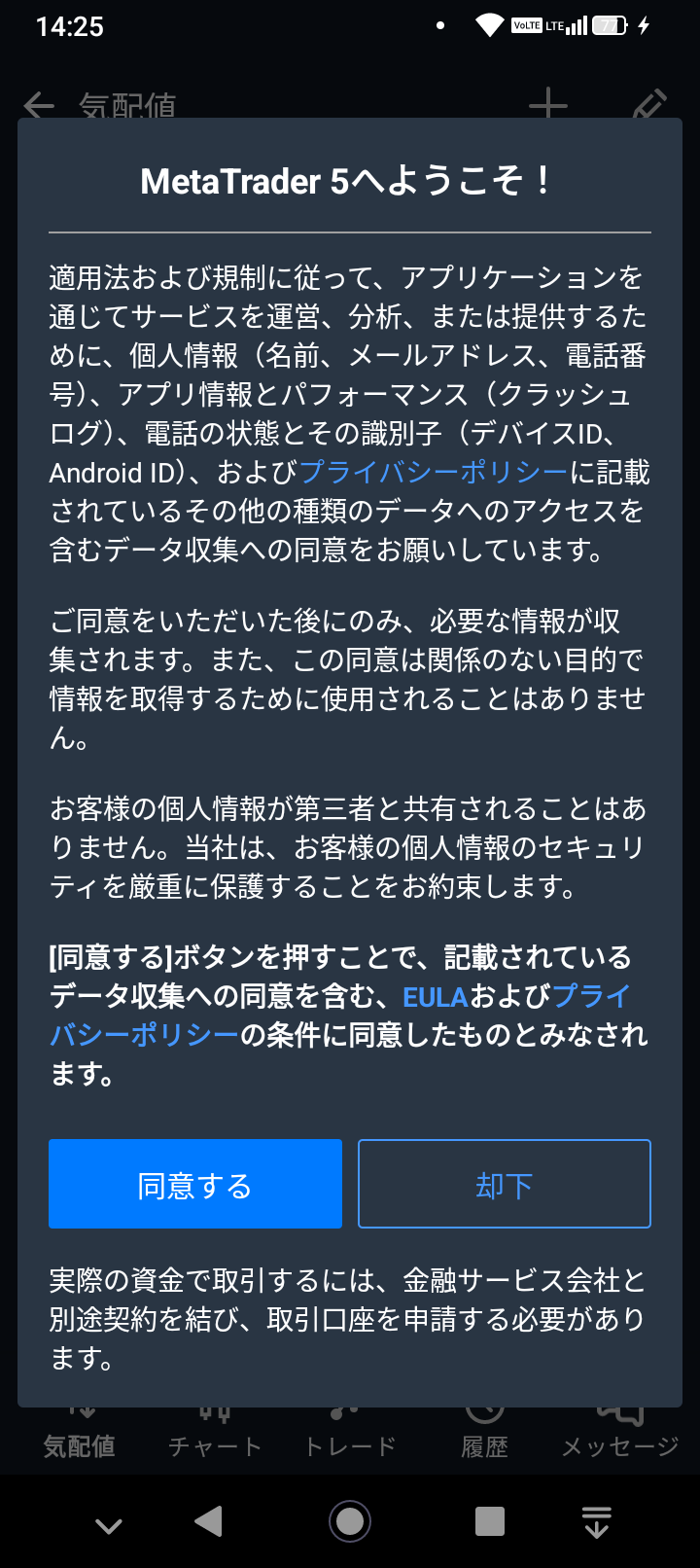Tap the system back button
700x1568 pixels.
(209, 1521)
